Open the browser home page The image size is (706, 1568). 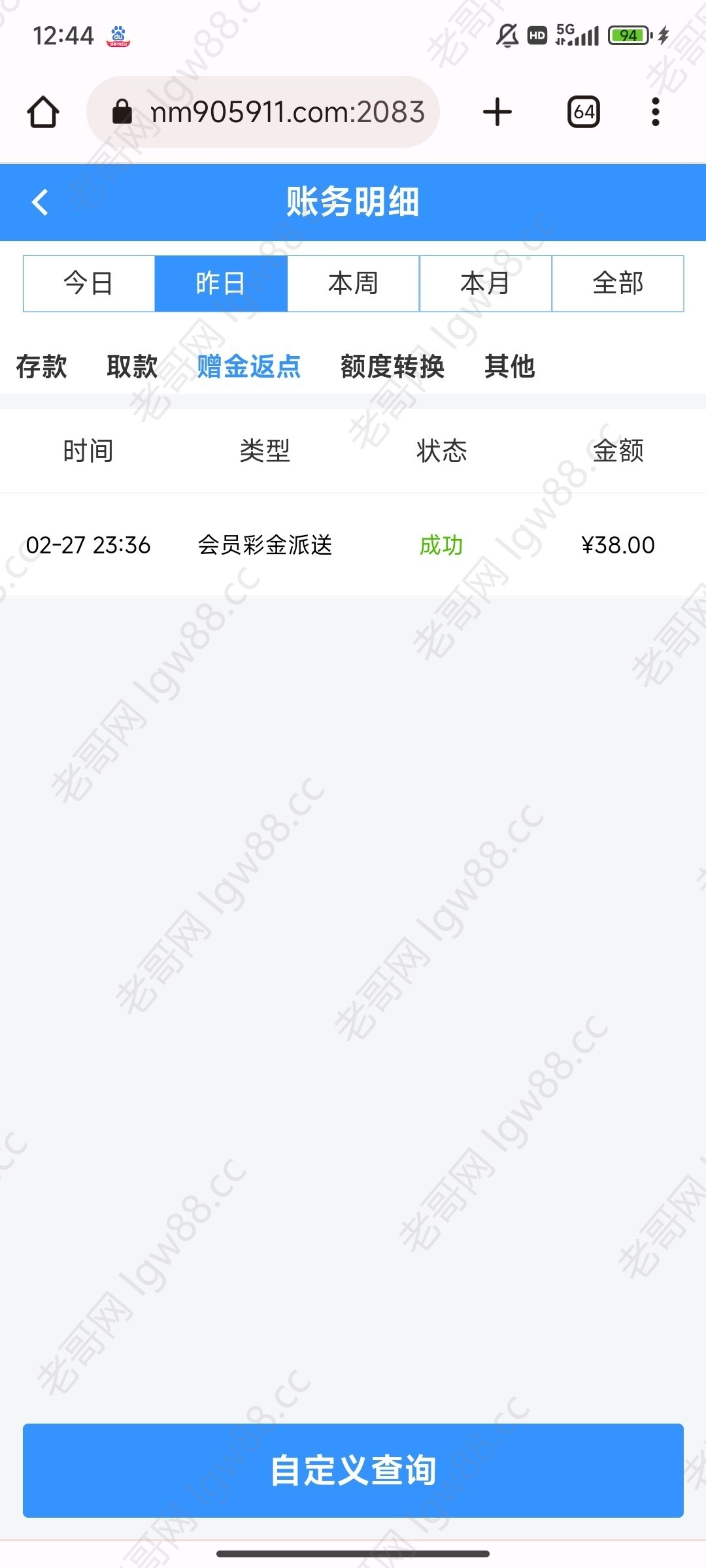click(43, 112)
